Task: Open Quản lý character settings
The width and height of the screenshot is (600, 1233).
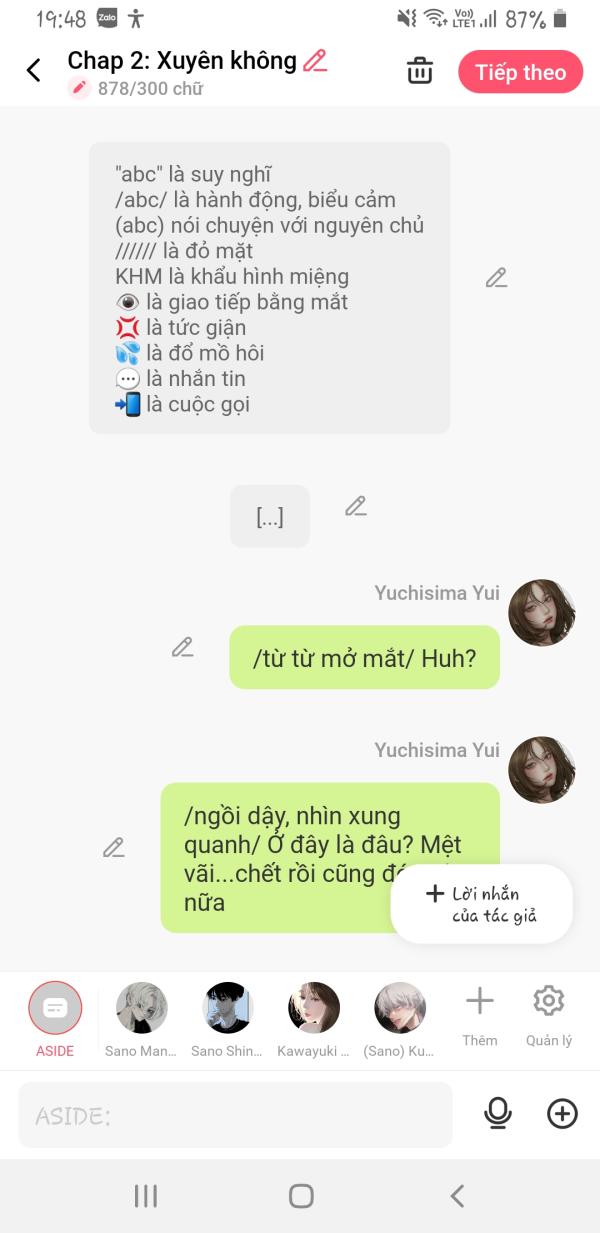Action: 549,1016
